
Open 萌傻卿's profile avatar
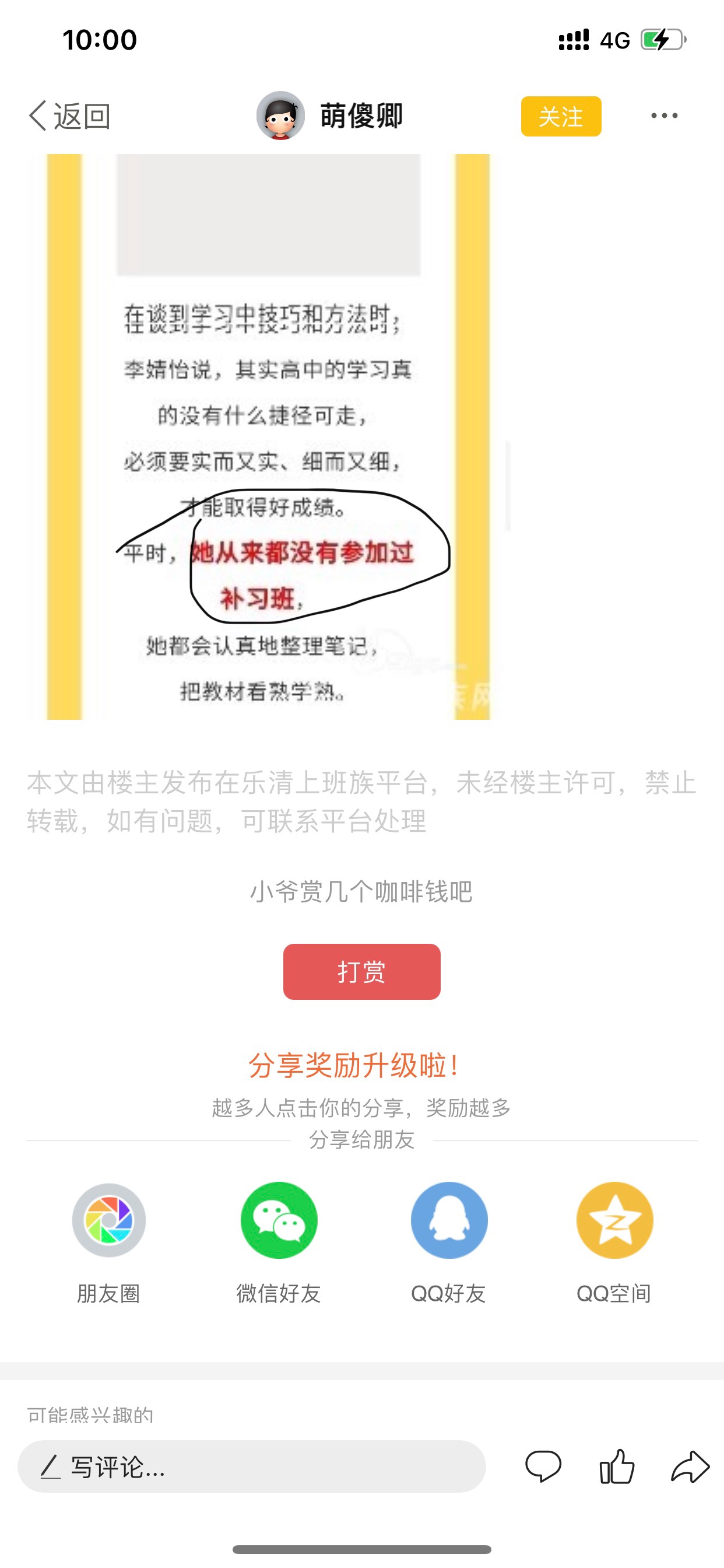tap(280, 116)
